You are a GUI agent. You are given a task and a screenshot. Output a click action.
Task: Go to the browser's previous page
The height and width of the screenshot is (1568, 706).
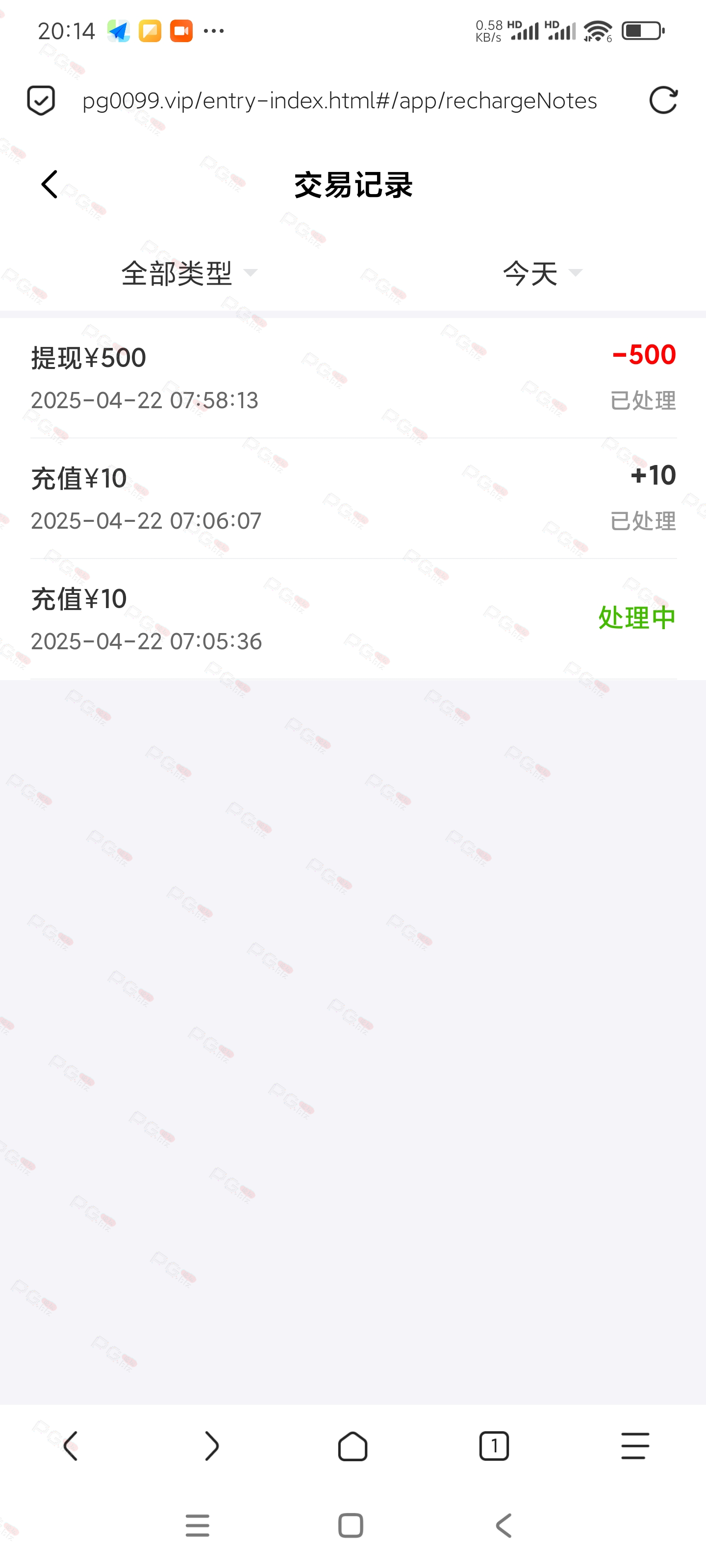pos(71,1445)
